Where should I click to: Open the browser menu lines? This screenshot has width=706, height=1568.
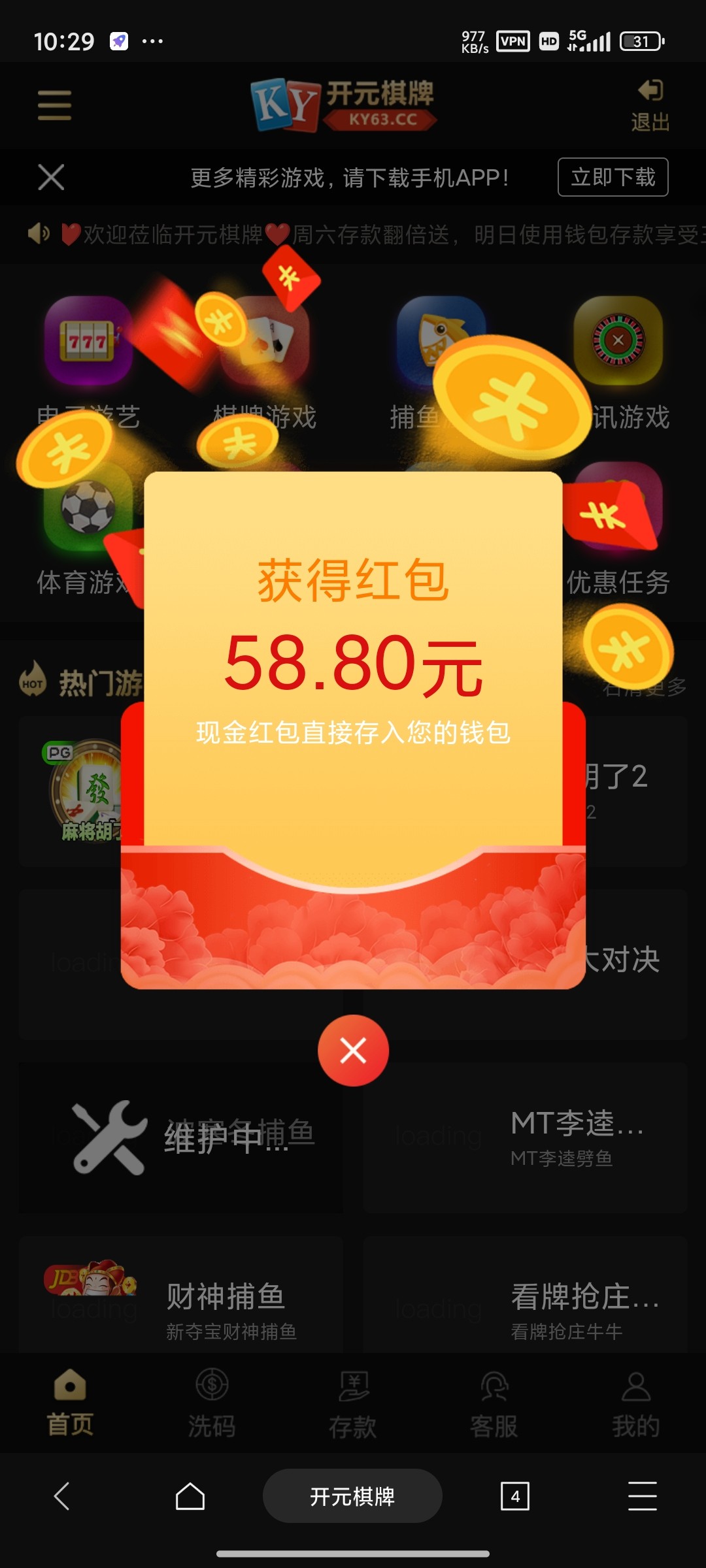pos(642,1496)
